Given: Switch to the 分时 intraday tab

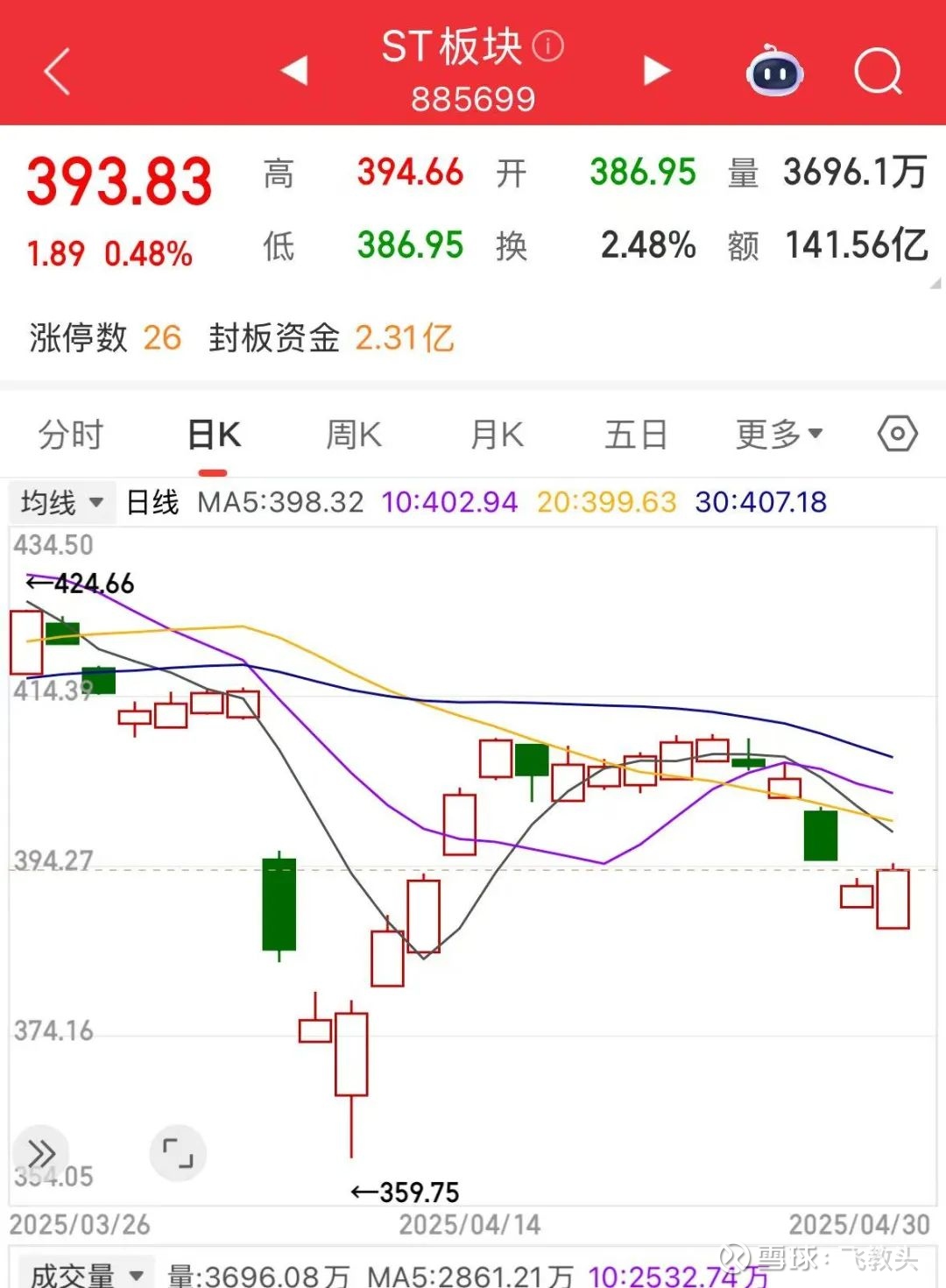Looking at the screenshot, I should (x=71, y=433).
